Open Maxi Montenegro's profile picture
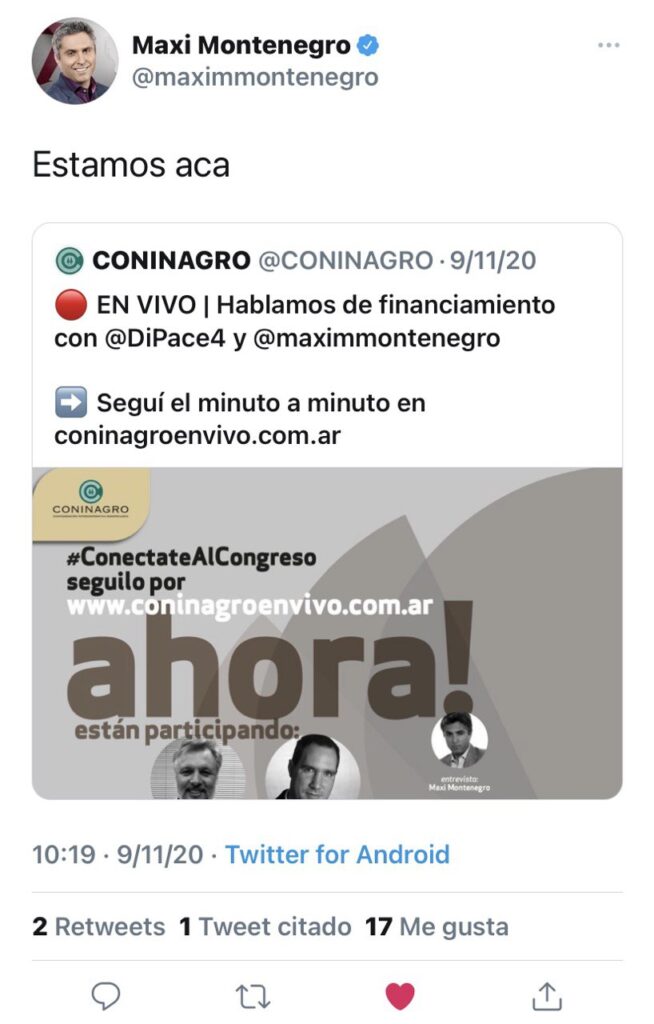This screenshot has height=1024, width=654. pyautogui.click(x=75, y=60)
